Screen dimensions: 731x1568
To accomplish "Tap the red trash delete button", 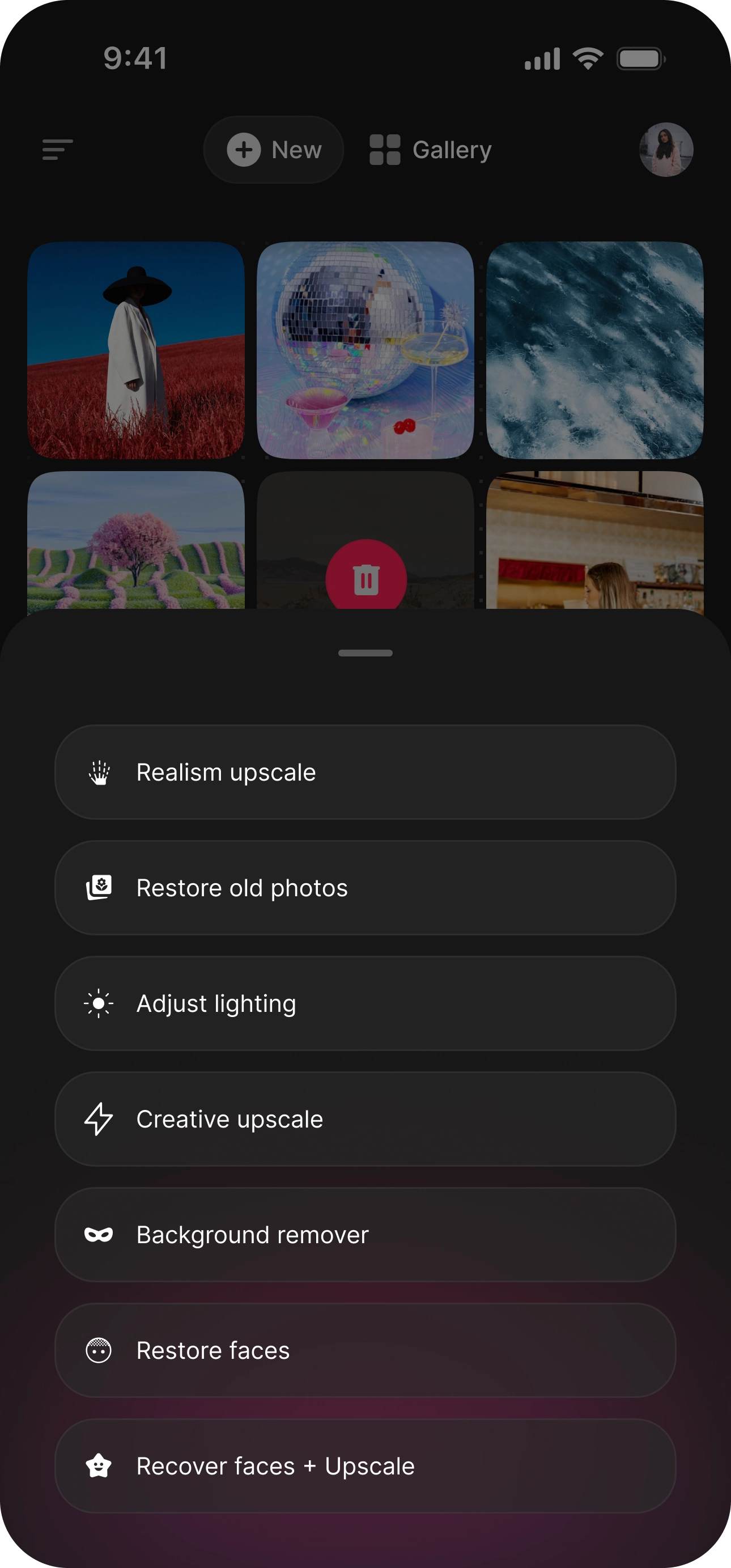I will point(366,575).
